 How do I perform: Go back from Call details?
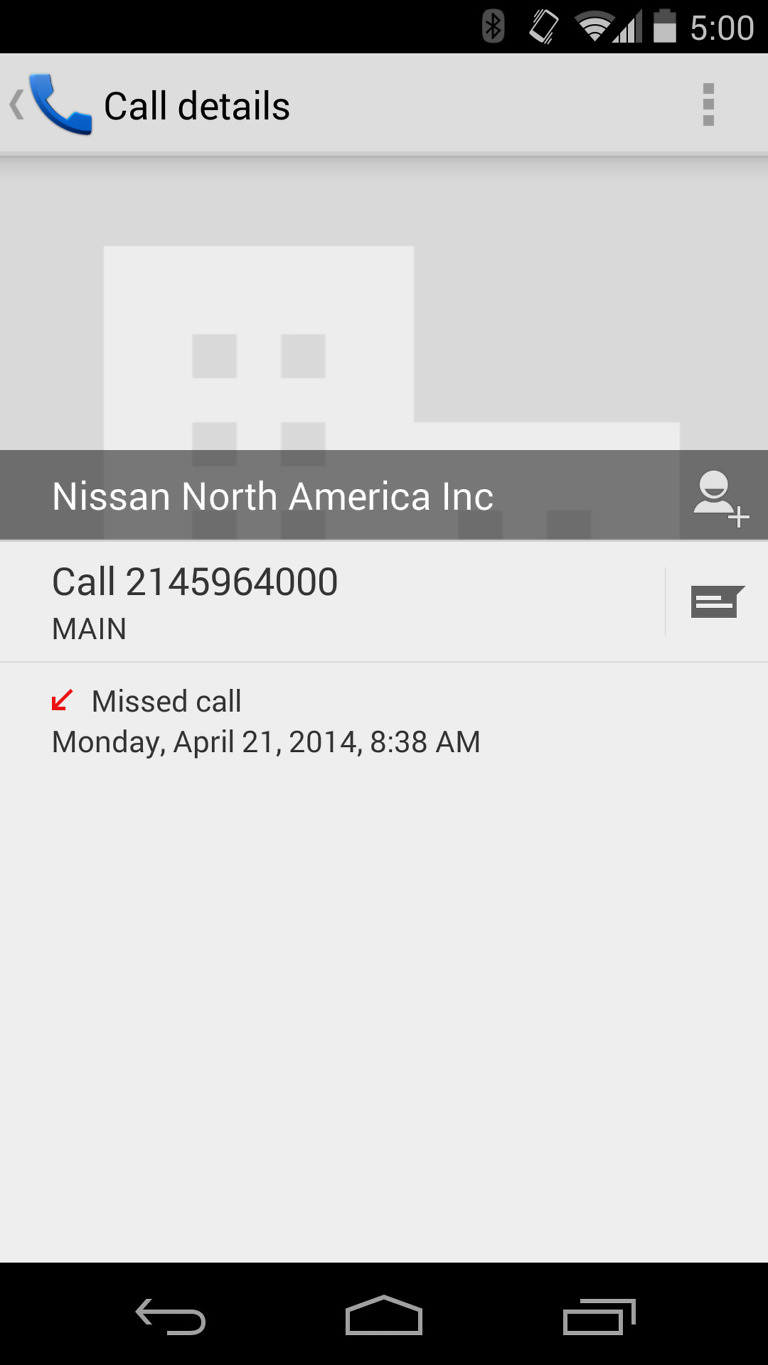(x=50, y=105)
